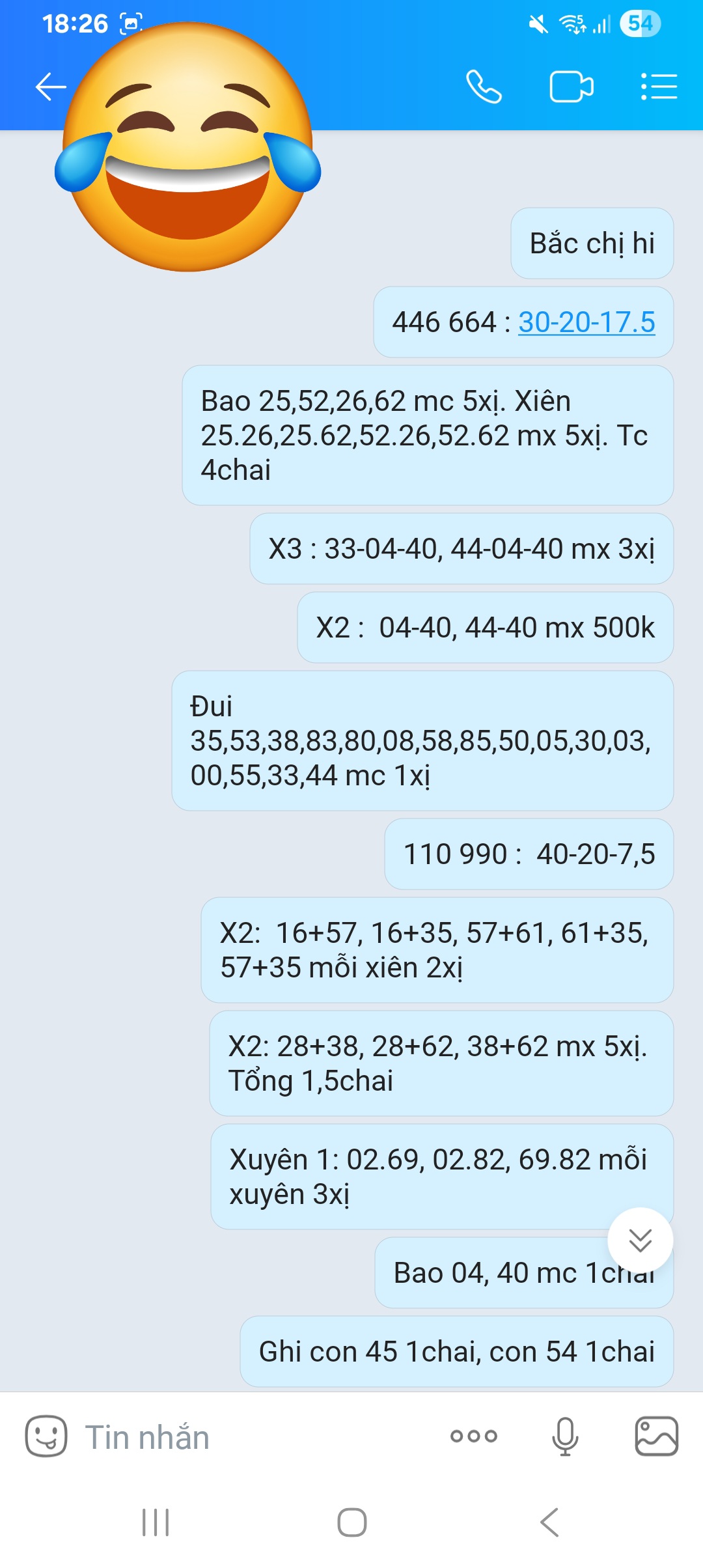This screenshot has width=703, height=1568.
Task: Start a voice call
Action: coord(484,87)
